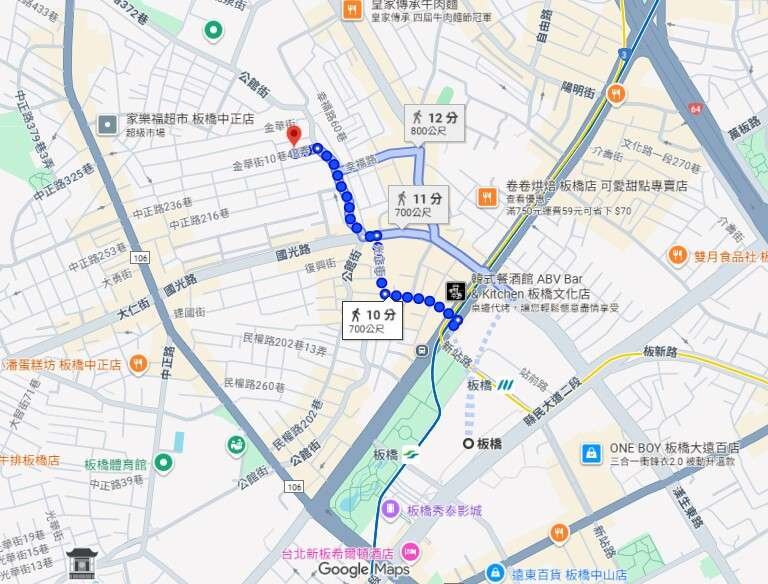Tap the red destination pin
Viewport: 768px width, 584px height.
click(293, 136)
